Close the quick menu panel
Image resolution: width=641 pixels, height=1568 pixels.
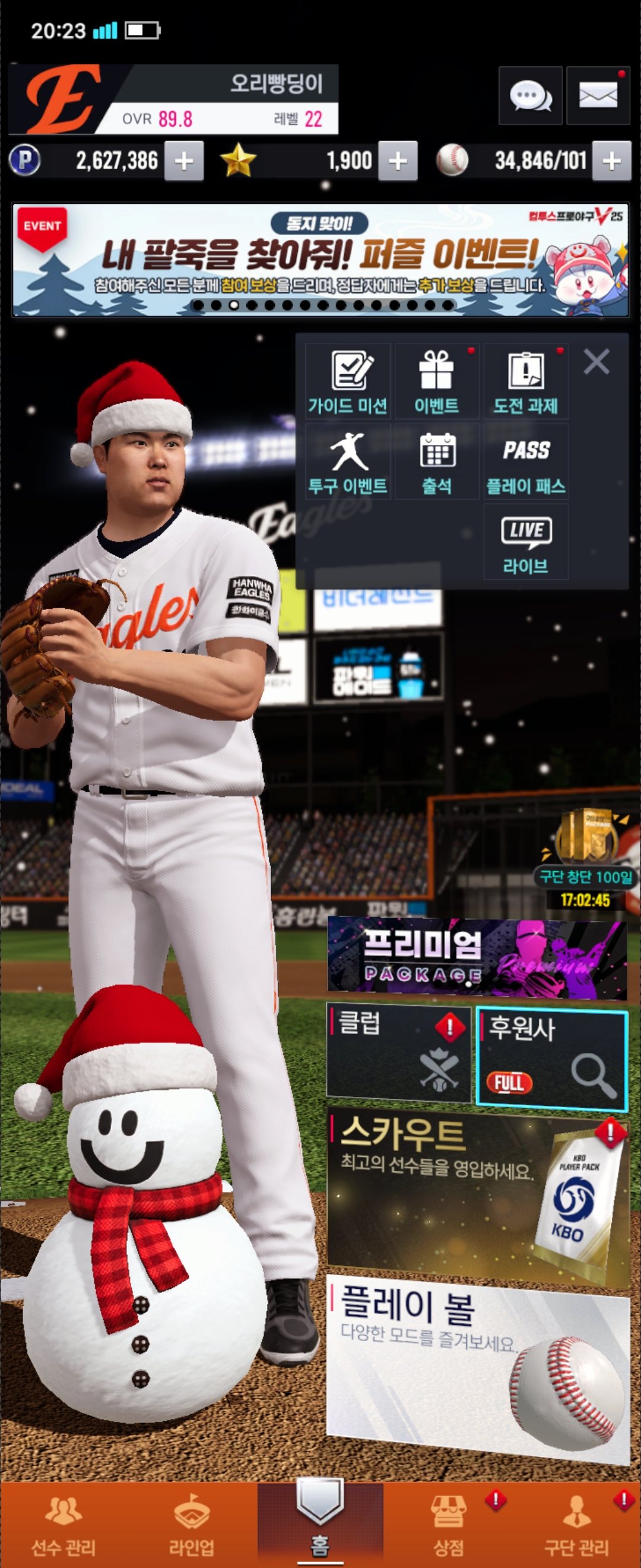(x=596, y=362)
